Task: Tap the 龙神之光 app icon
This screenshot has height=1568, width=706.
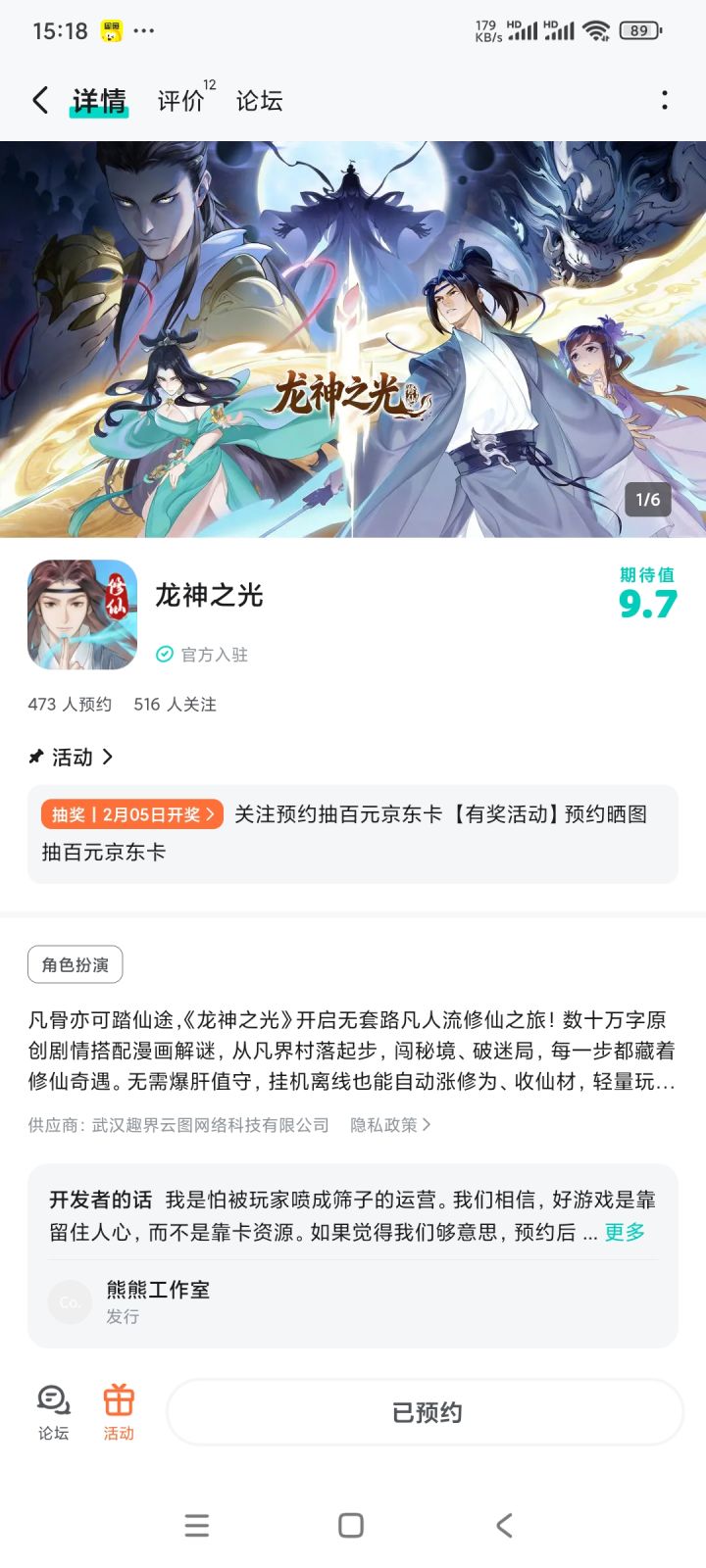Action: [x=82, y=614]
